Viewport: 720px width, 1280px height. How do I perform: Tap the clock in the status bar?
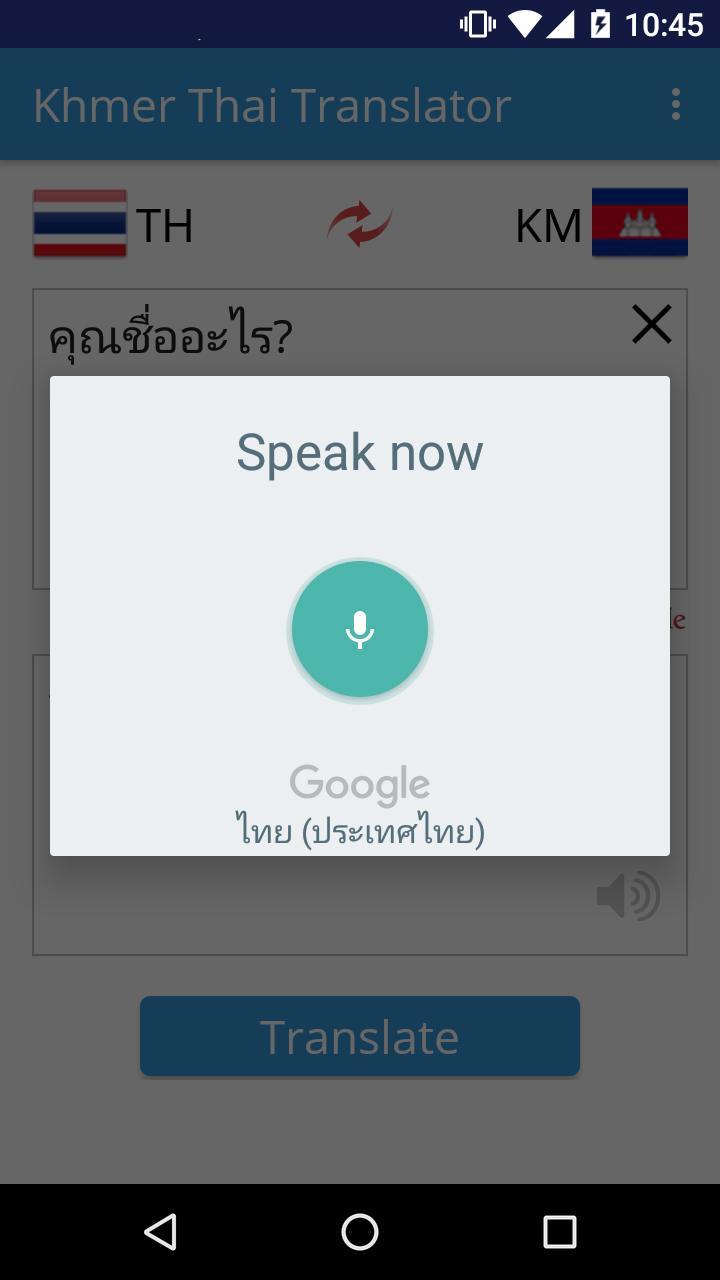664,22
